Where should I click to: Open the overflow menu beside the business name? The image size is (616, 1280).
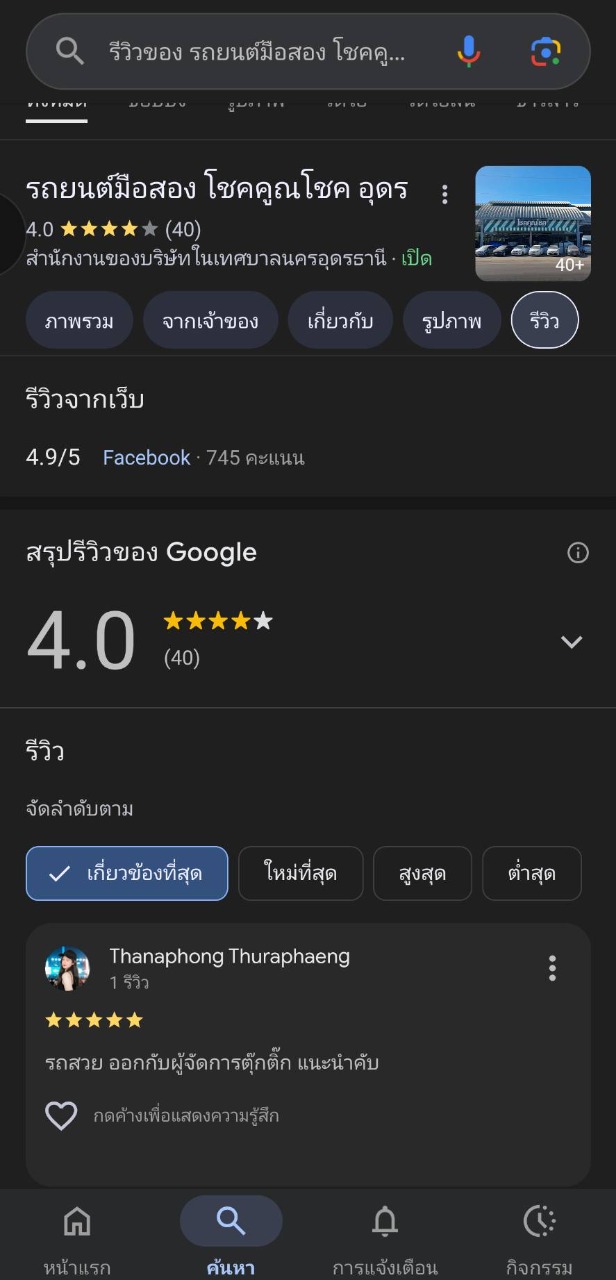click(445, 194)
